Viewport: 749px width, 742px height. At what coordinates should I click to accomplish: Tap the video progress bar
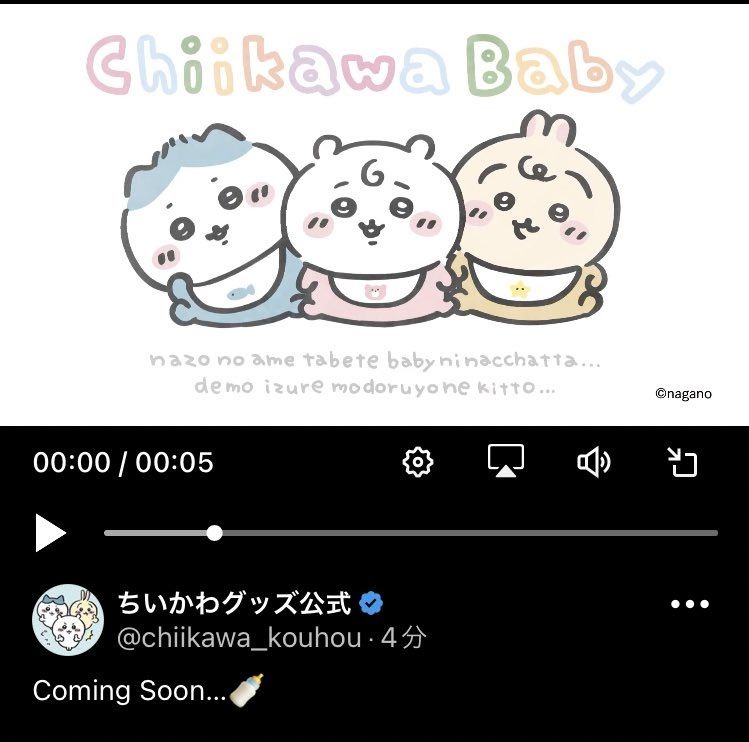pyautogui.click(x=410, y=533)
